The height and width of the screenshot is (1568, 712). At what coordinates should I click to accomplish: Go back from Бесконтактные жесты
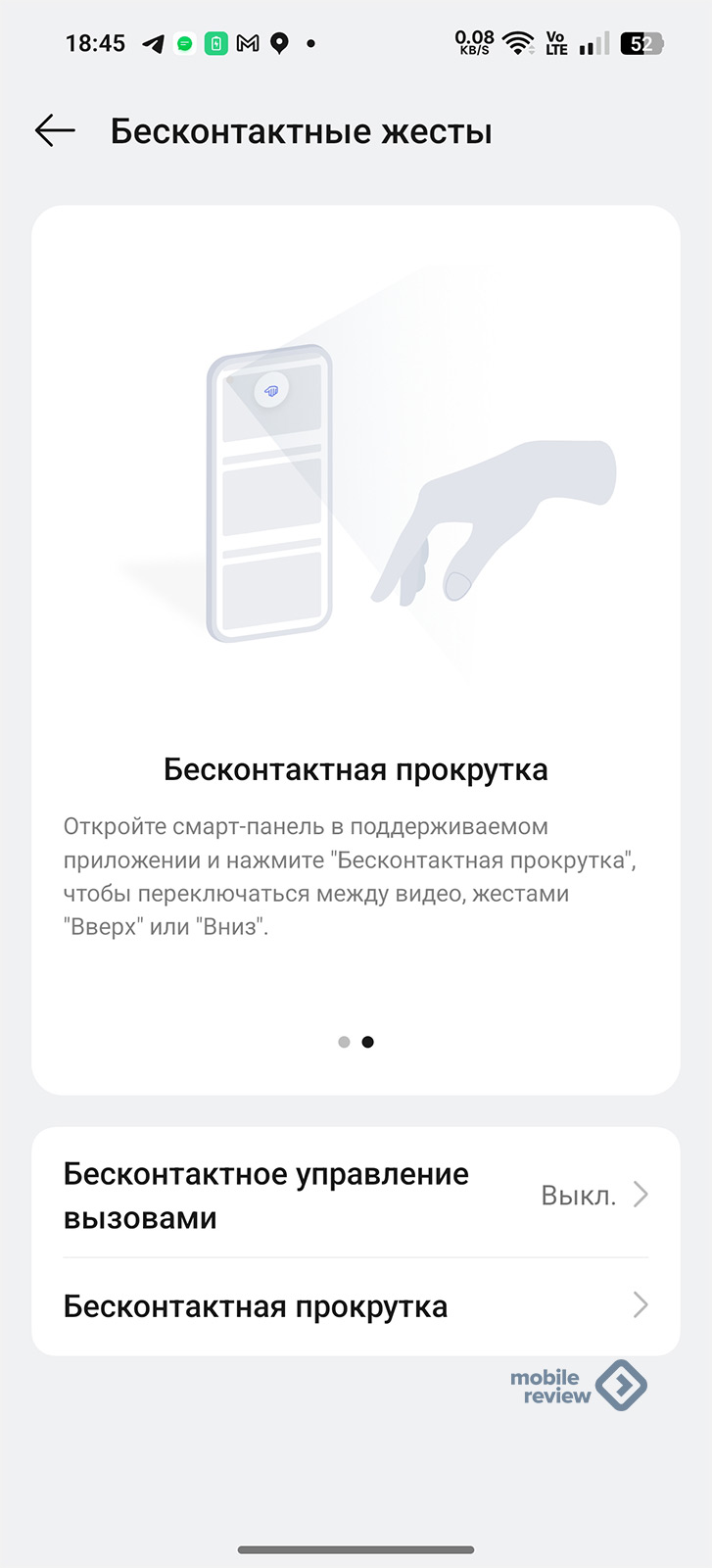(x=55, y=130)
